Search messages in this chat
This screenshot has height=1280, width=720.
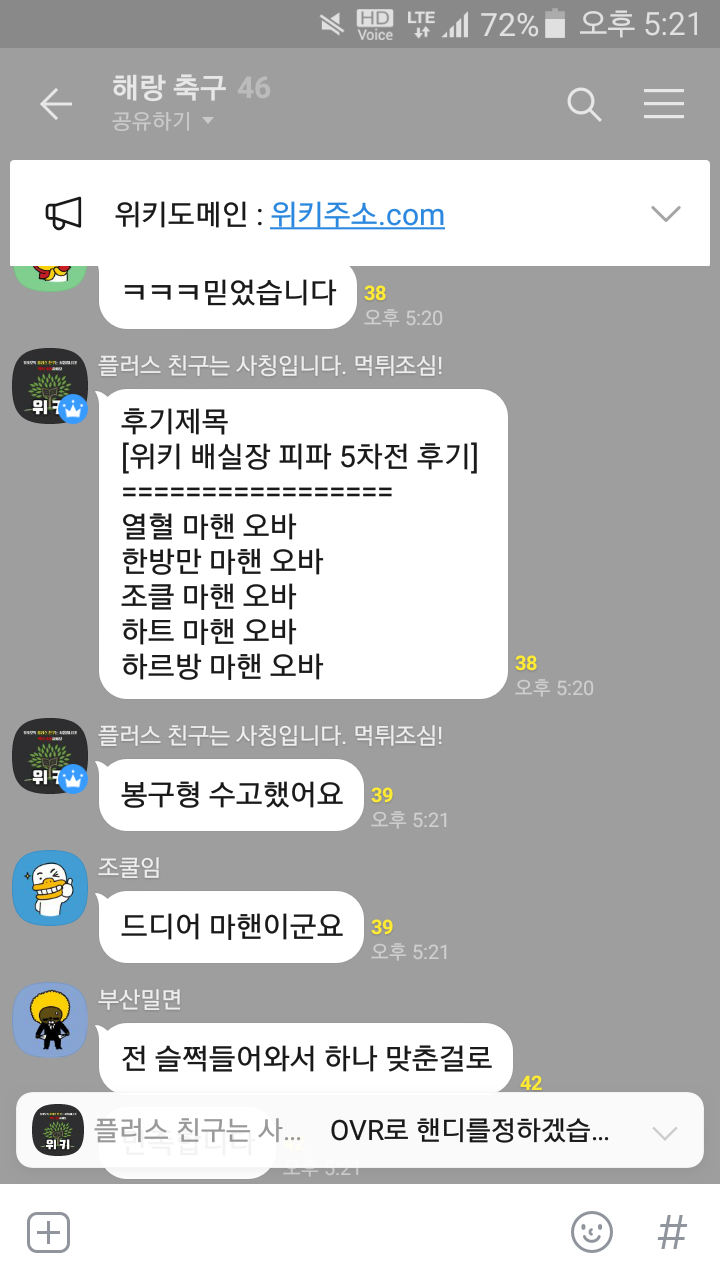click(584, 104)
